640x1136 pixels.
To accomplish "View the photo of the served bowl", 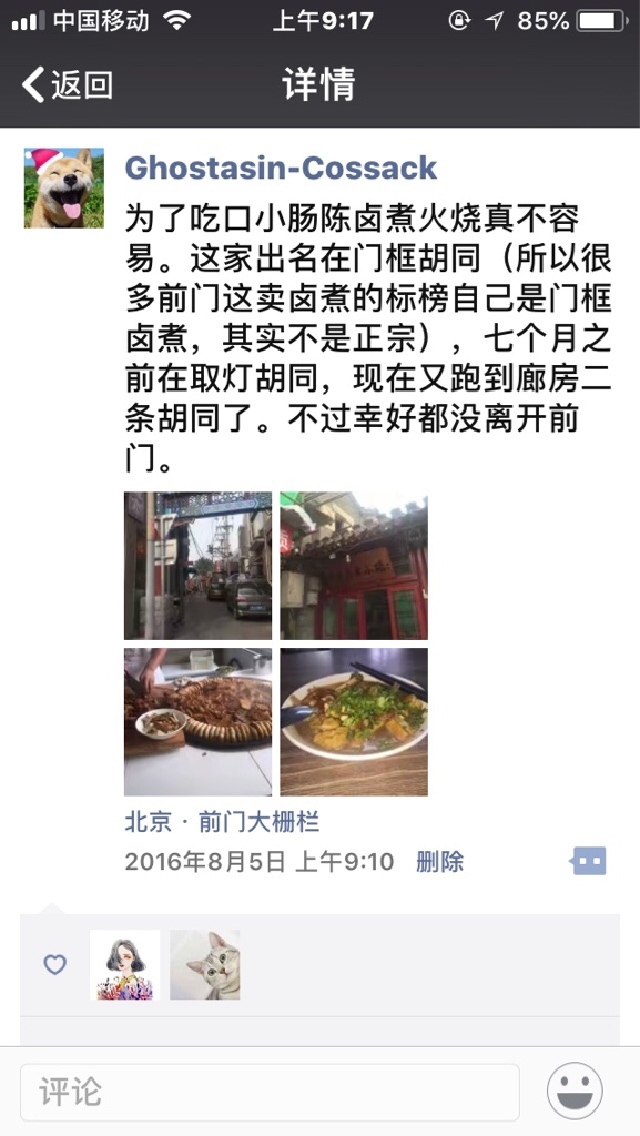I will [x=354, y=721].
